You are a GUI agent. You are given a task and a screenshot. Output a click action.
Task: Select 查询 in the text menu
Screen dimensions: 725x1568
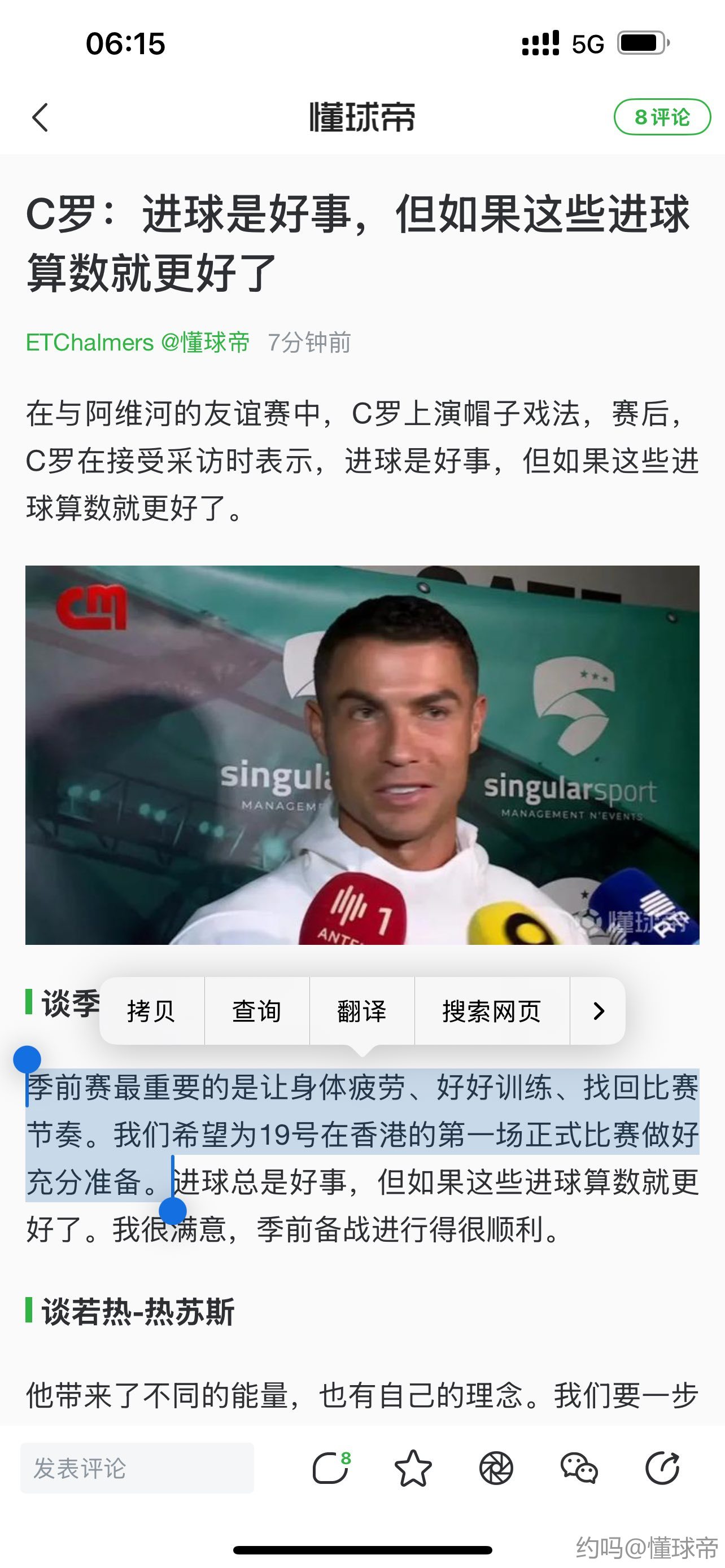pyautogui.click(x=257, y=1011)
